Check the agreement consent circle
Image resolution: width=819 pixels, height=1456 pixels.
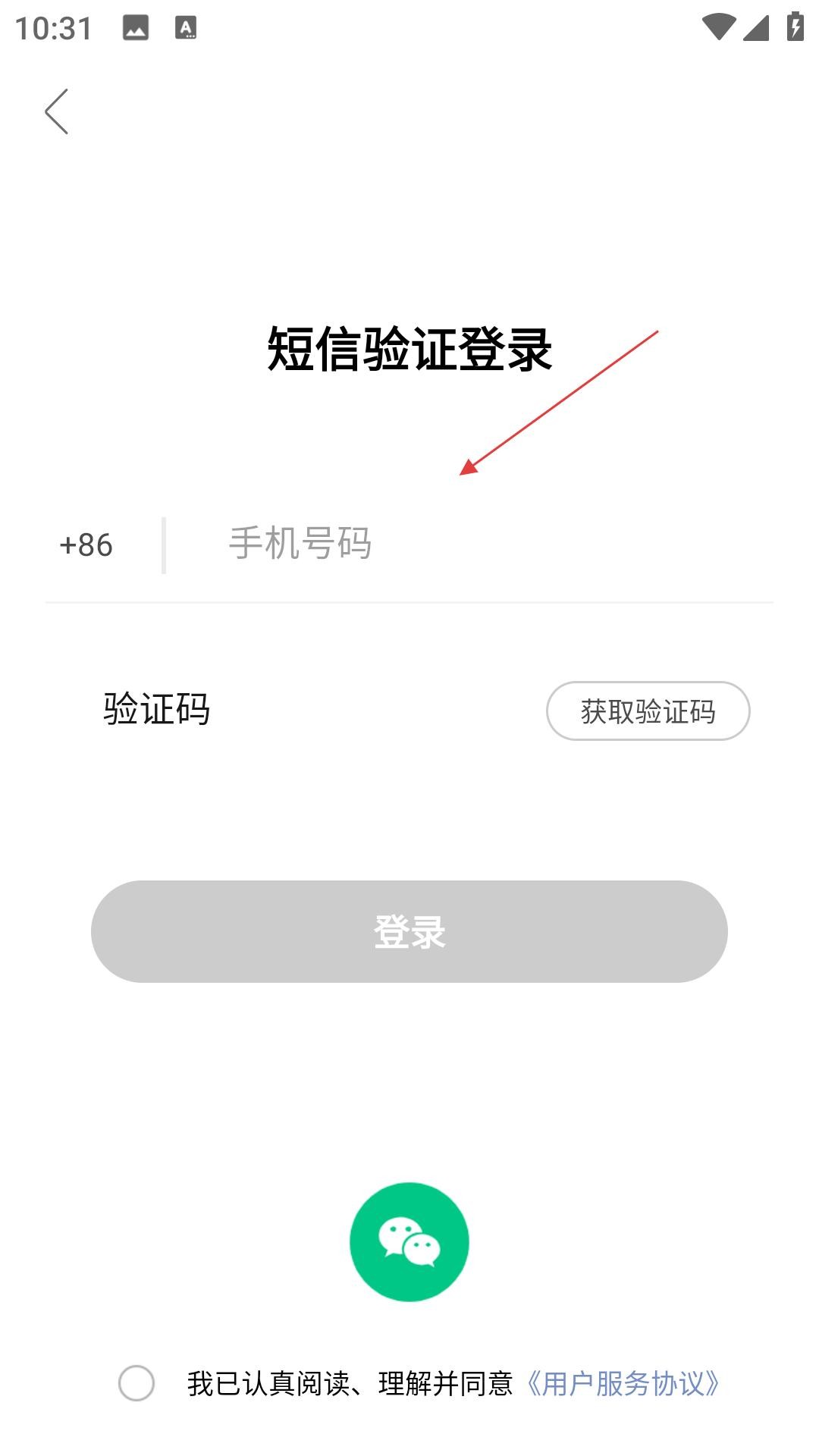(x=136, y=1383)
